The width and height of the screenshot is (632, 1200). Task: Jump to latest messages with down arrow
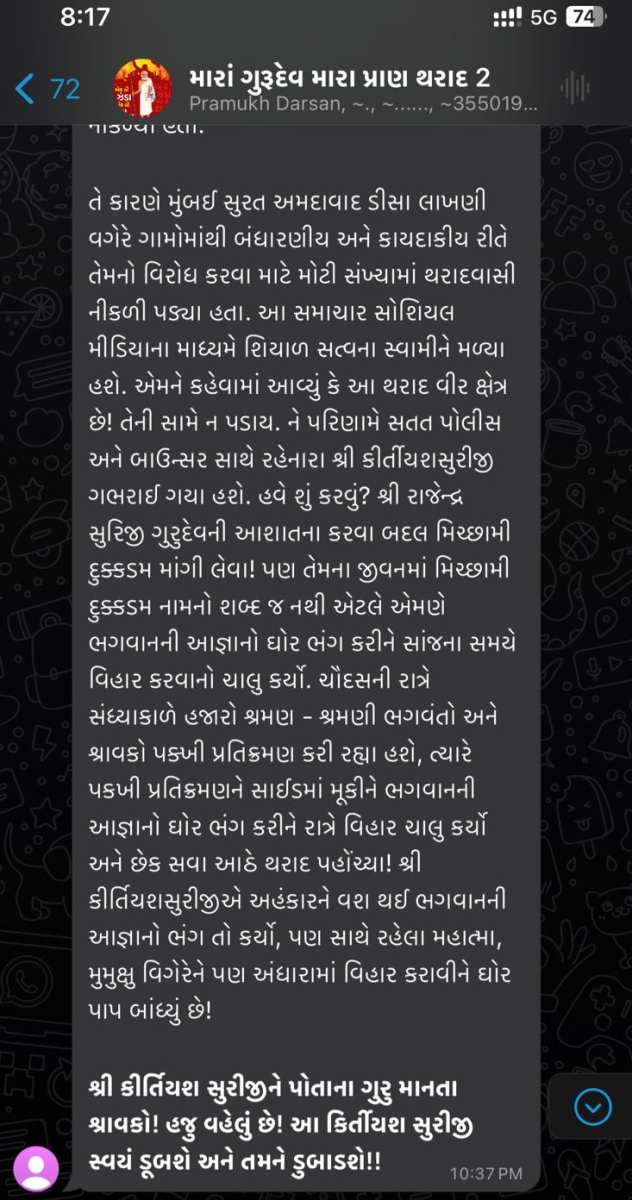595,1105
